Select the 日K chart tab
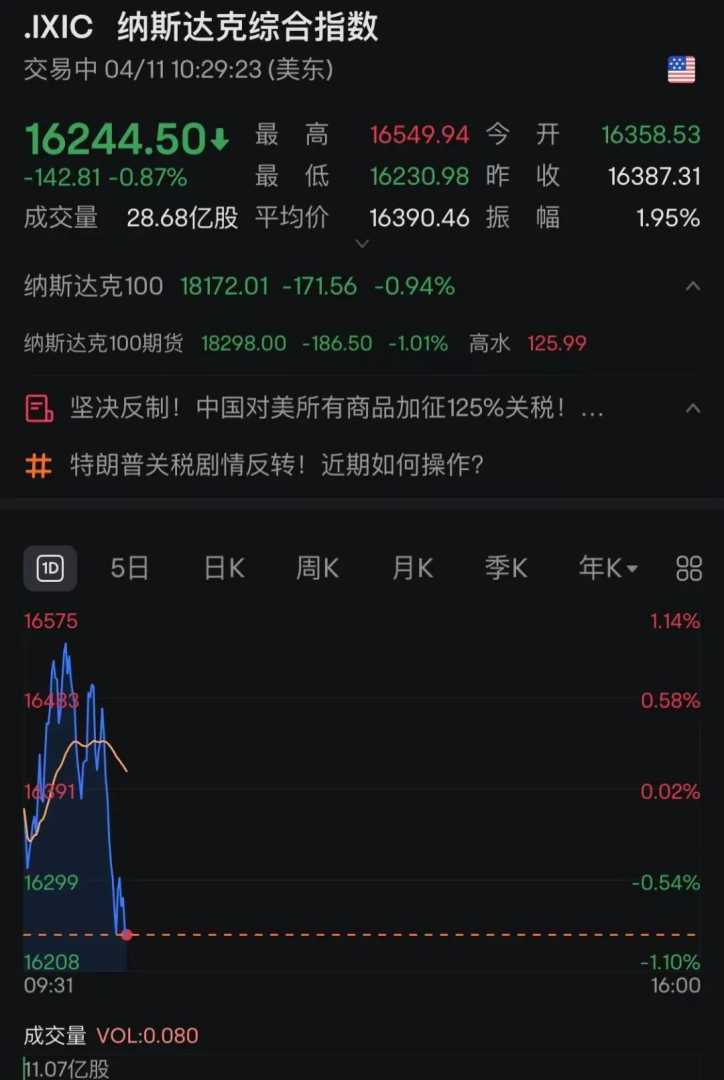 (x=224, y=569)
